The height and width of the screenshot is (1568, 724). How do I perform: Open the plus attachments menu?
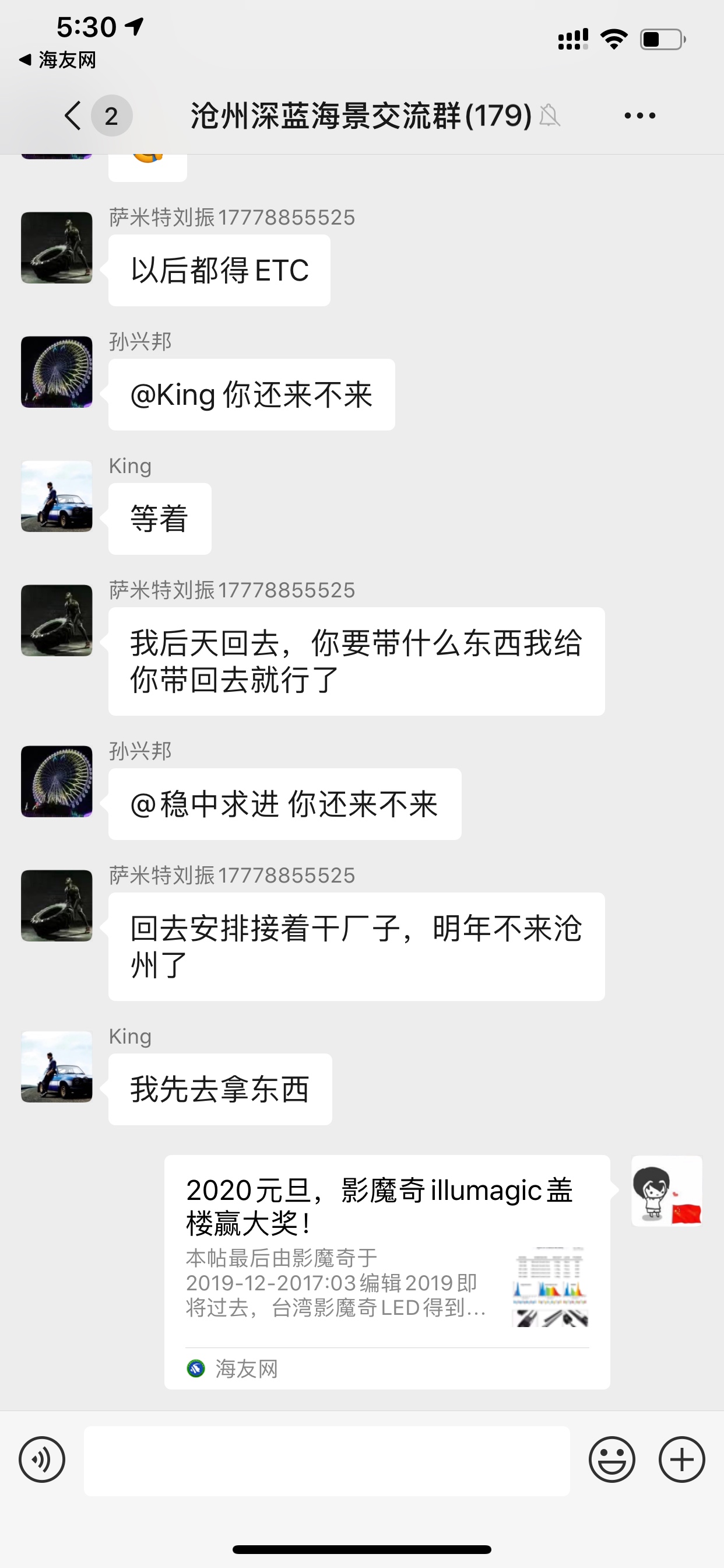click(681, 1459)
